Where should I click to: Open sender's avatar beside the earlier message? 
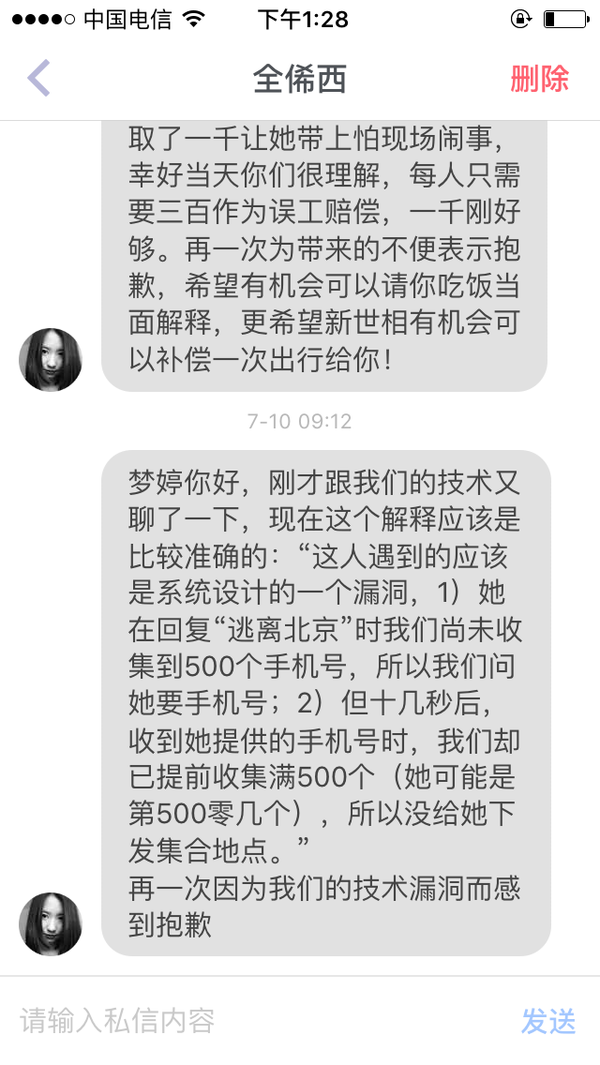(50, 360)
